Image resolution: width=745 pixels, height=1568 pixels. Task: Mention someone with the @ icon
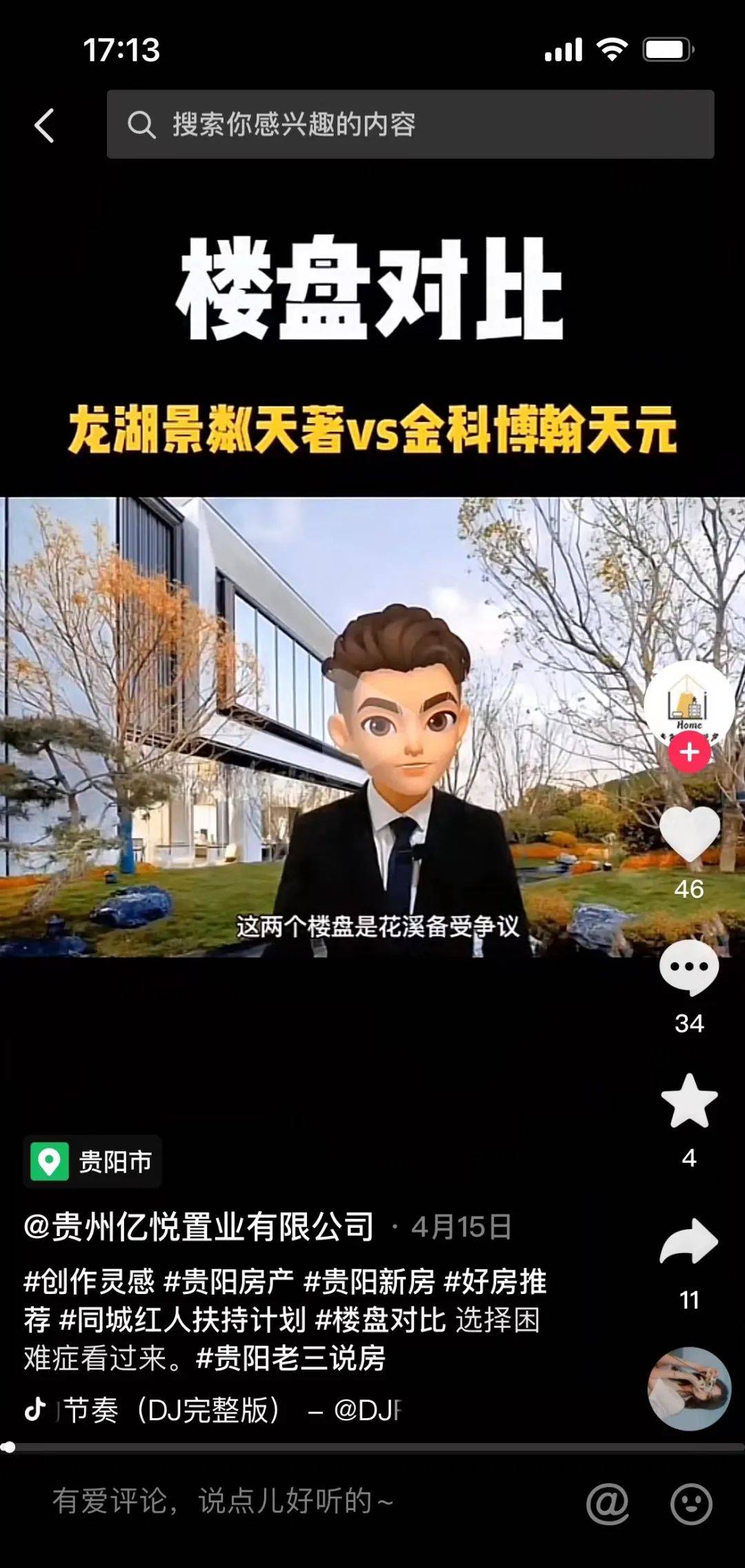coord(608,1503)
